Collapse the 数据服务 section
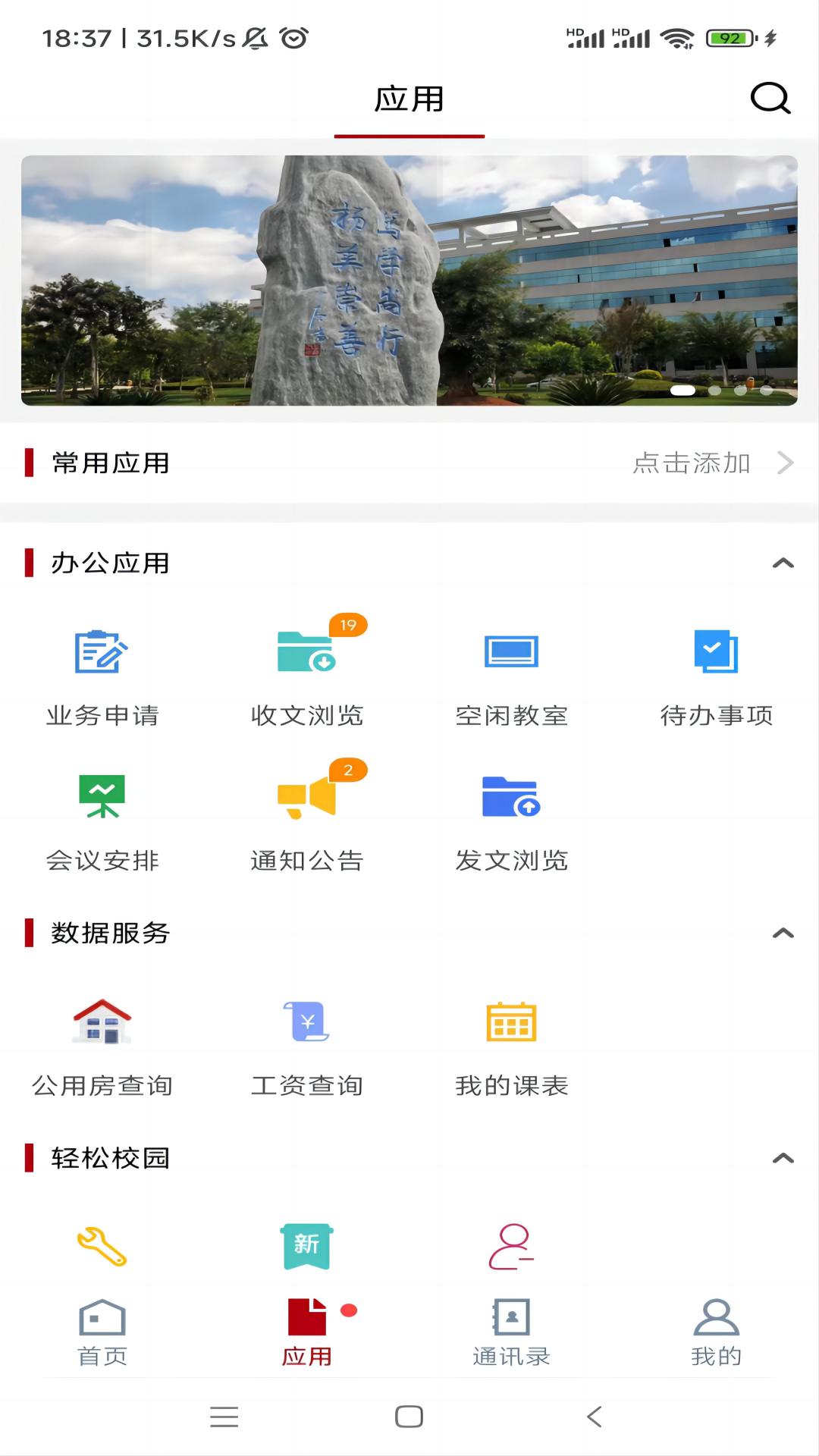 [x=783, y=933]
